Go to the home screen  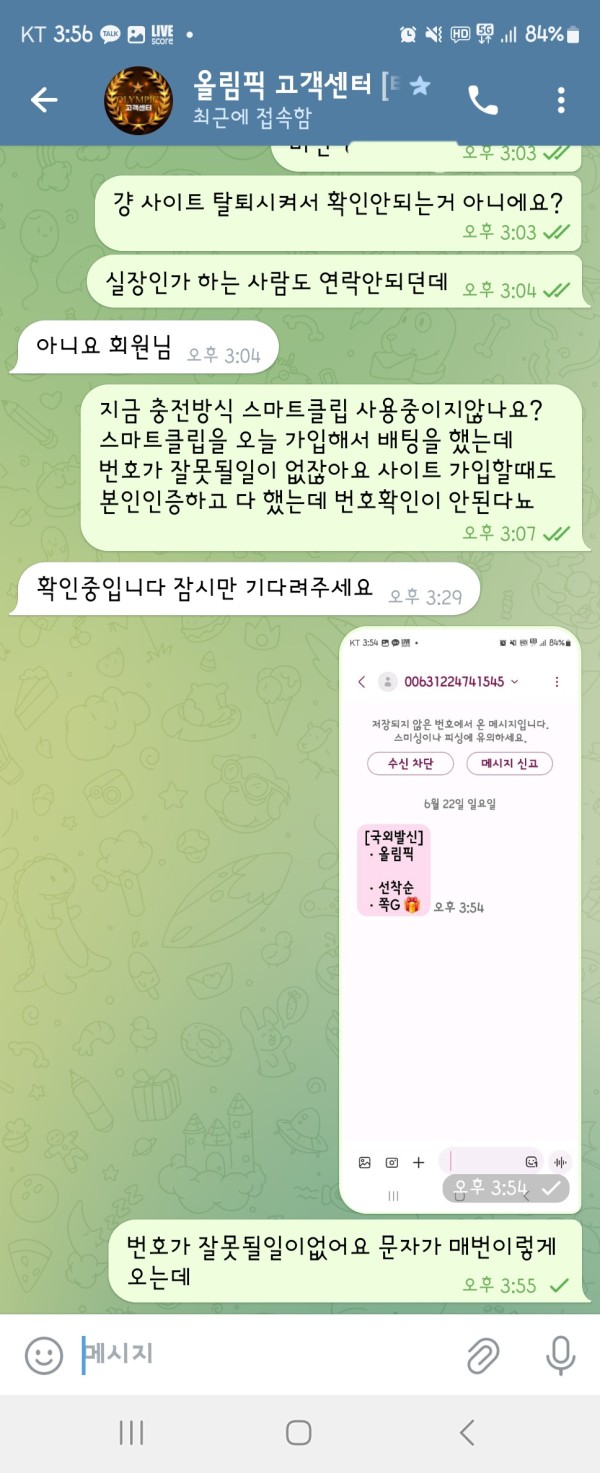pyautogui.click(x=299, y=1432)
